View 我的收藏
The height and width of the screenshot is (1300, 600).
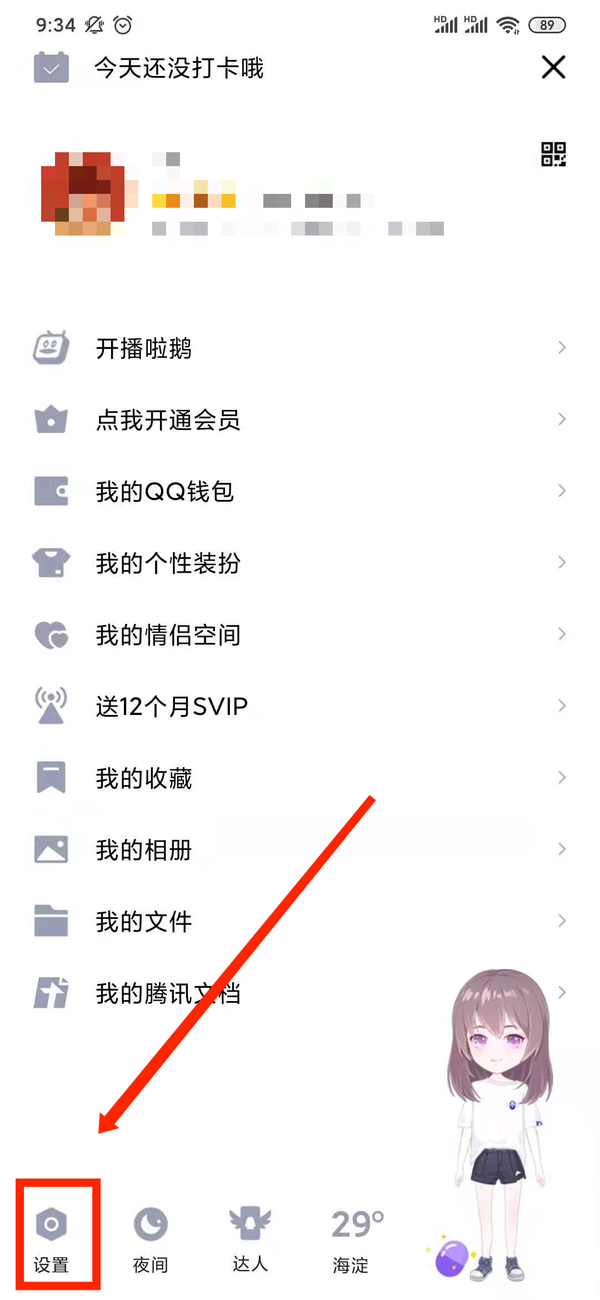point(143,779)
